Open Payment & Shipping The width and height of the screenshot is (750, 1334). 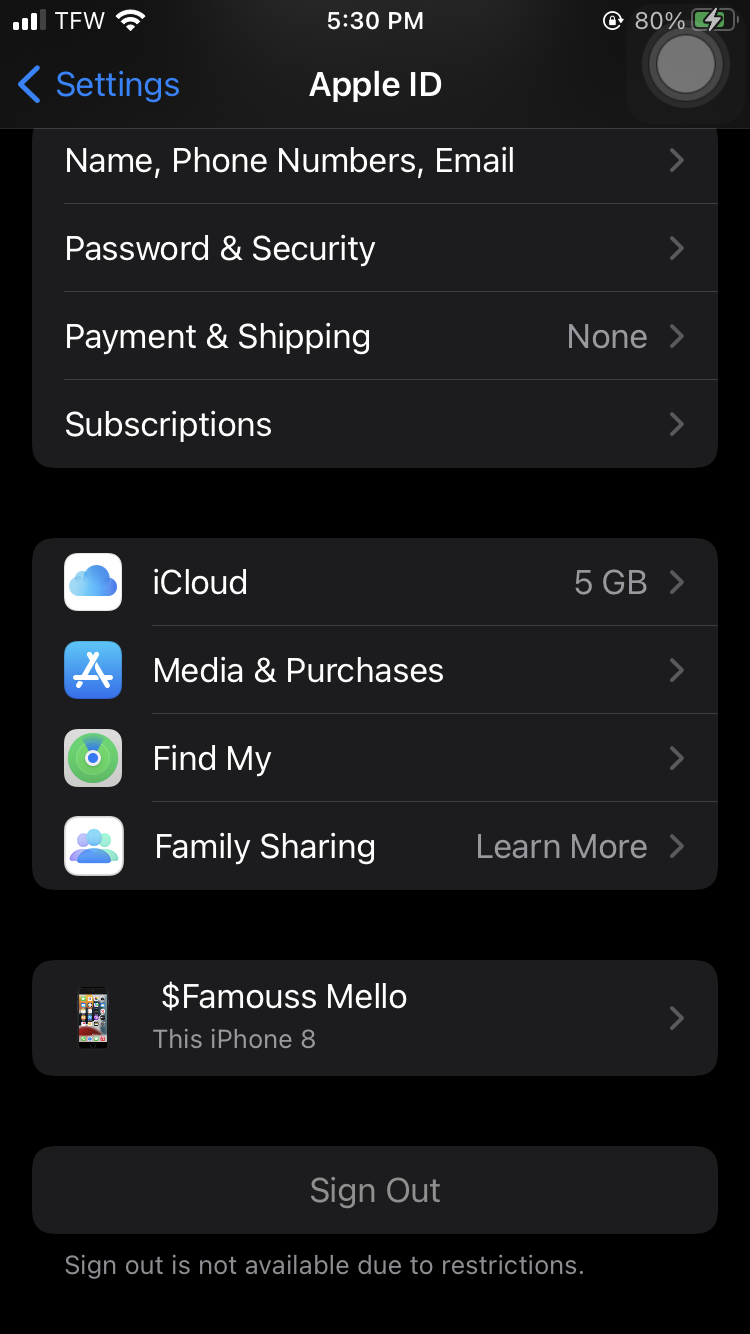click(x=375, y=337)
